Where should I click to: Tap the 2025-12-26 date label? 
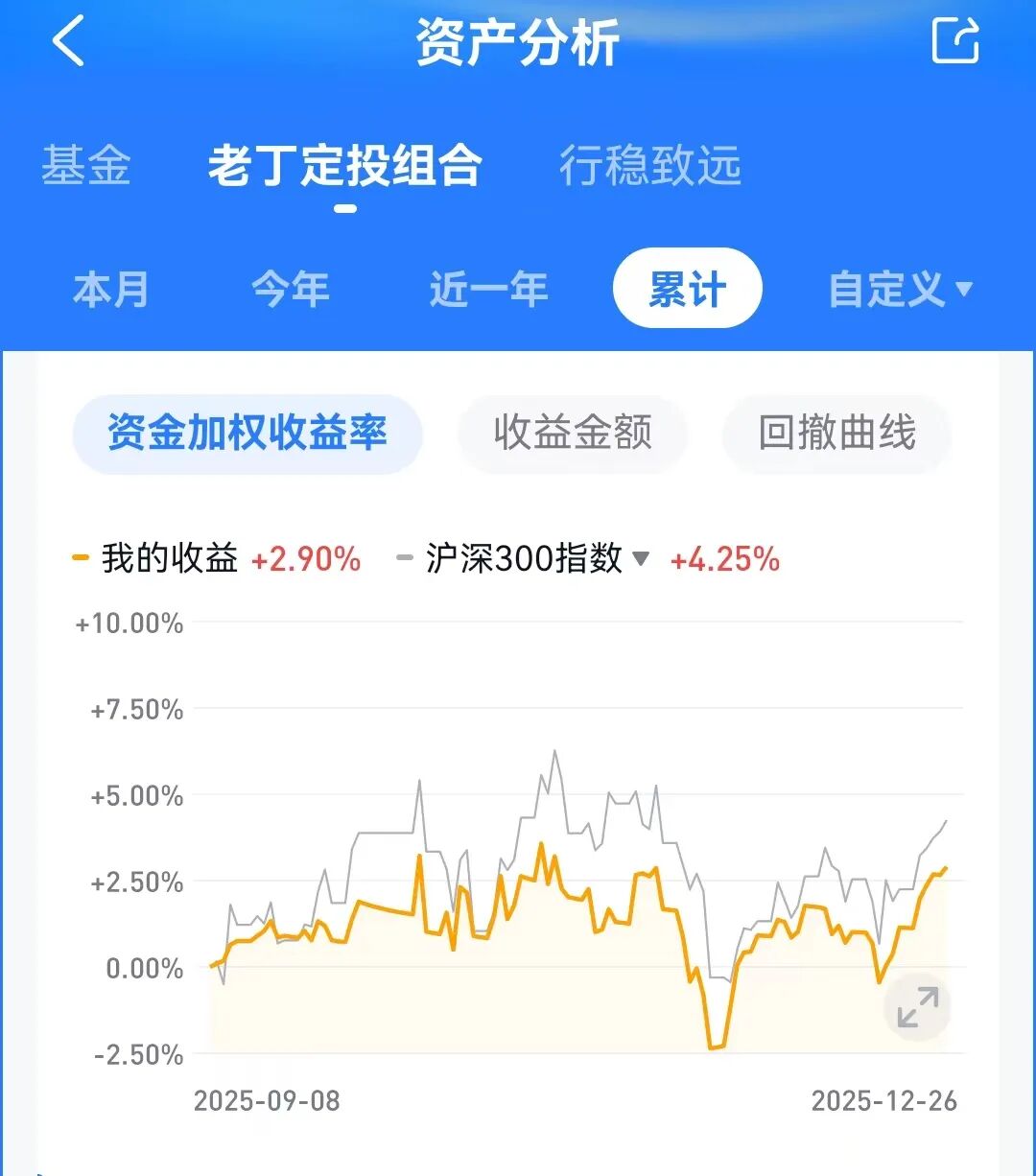tap(883, 1101)
